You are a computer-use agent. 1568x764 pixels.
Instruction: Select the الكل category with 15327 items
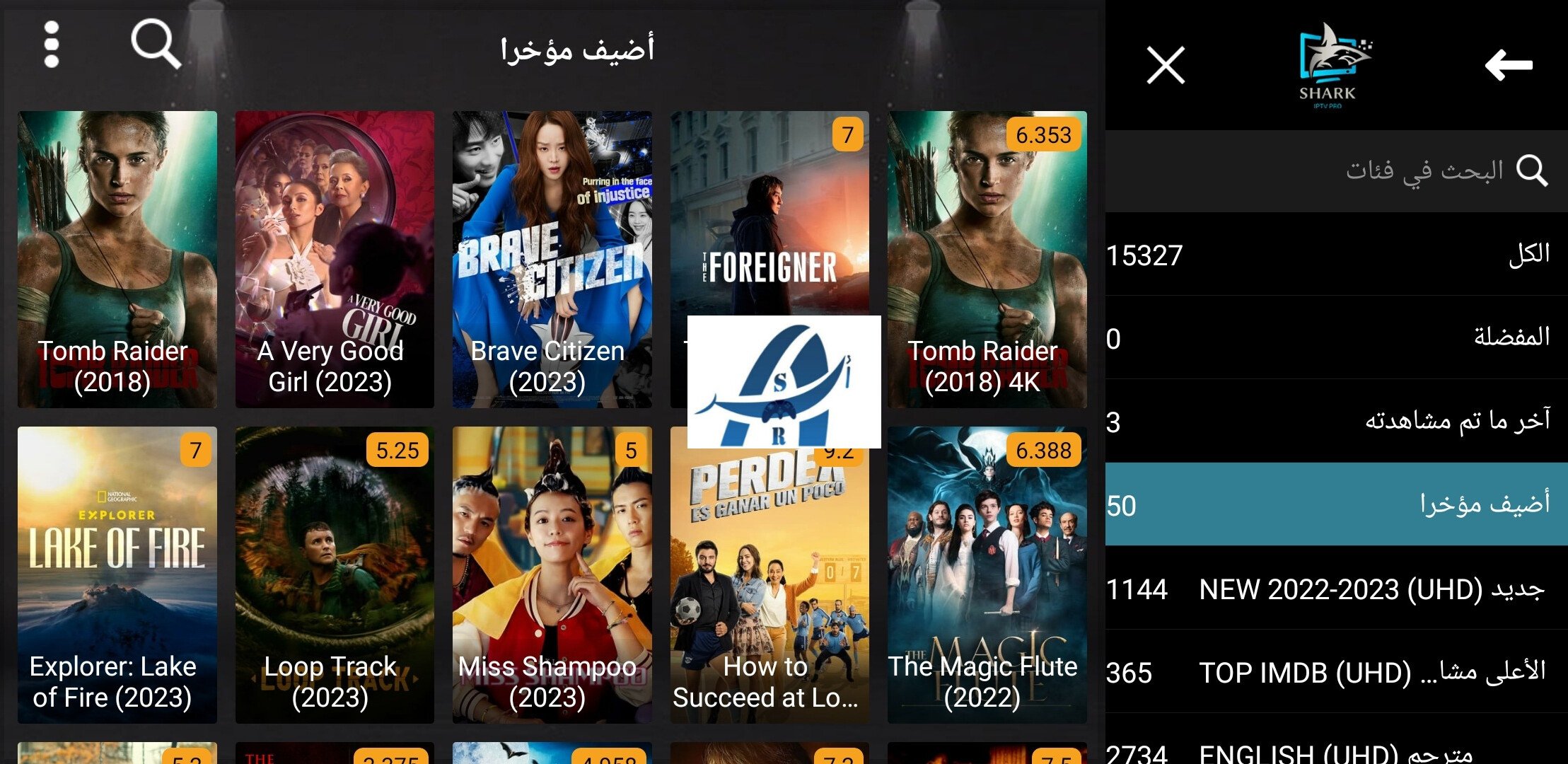coord(1335,254)
